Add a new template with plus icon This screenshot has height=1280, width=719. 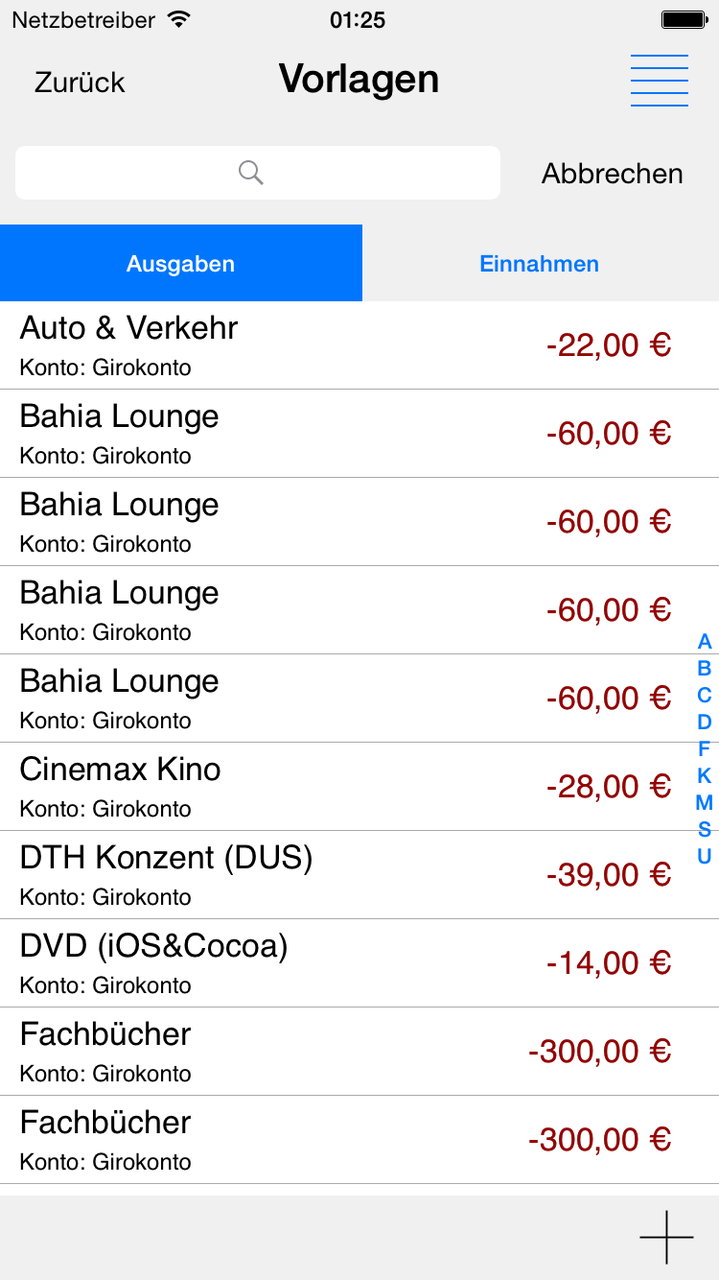(x=666, y=1238)
